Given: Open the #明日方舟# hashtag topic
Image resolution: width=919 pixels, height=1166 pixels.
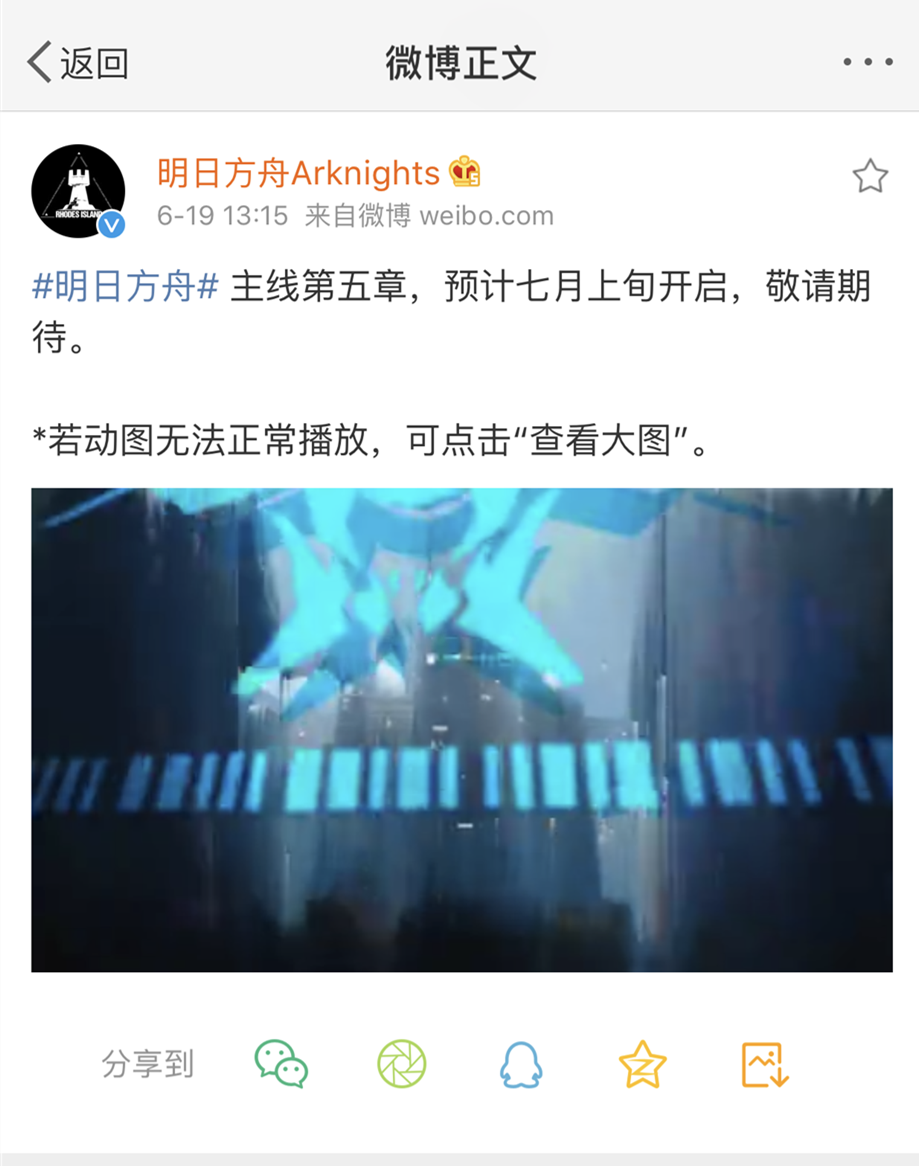Looking at the screenshot, I should tap(126, 287).
